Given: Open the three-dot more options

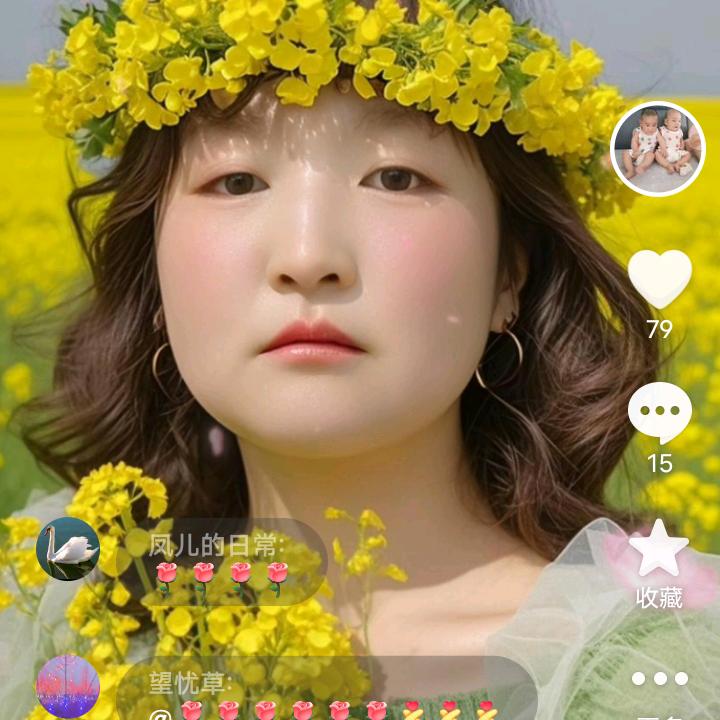Looking at the screenshot, I should pyautogui.click(x=660, y=679).
